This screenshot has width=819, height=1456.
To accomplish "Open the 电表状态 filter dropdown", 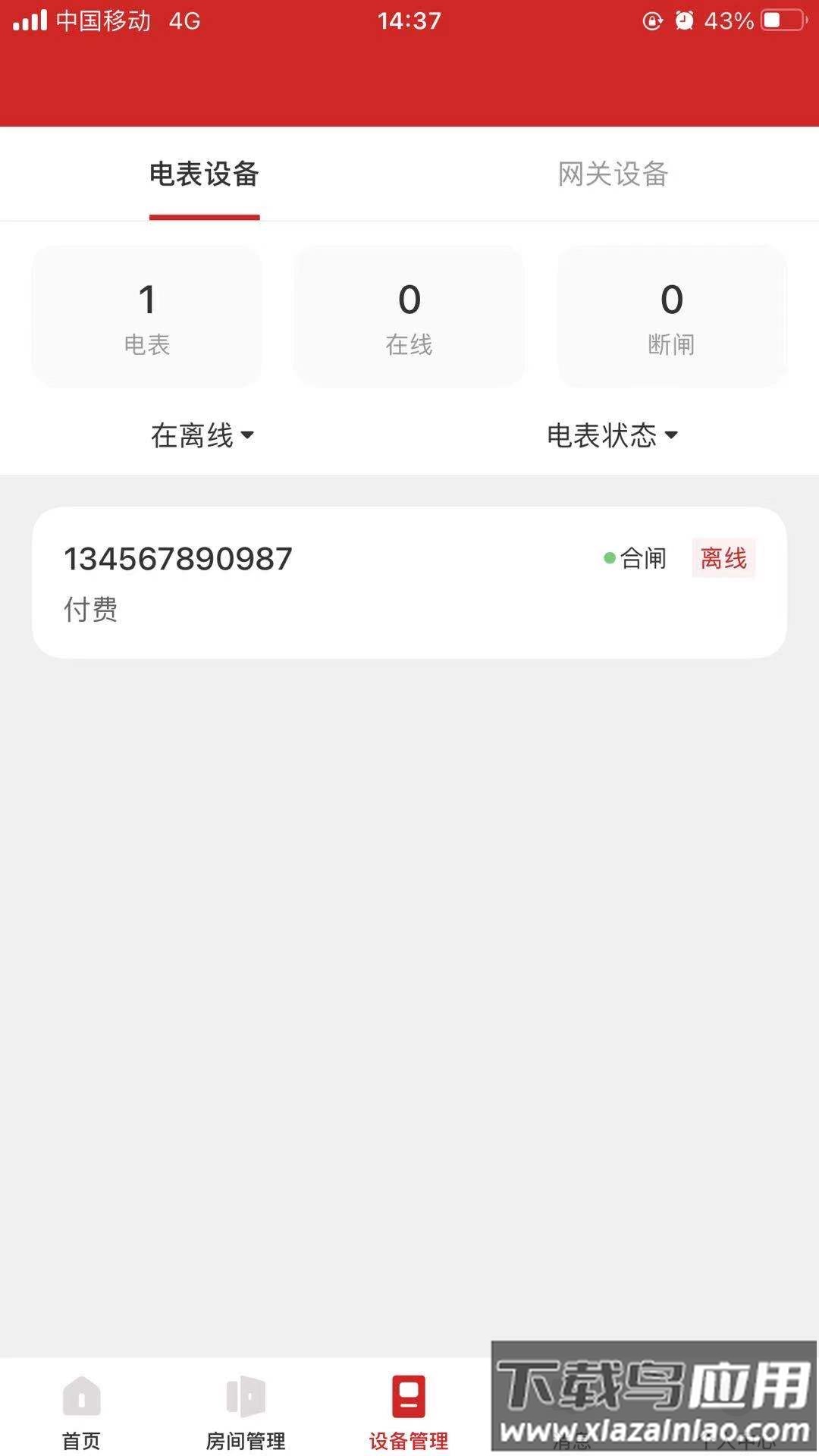I will (612, 435).
